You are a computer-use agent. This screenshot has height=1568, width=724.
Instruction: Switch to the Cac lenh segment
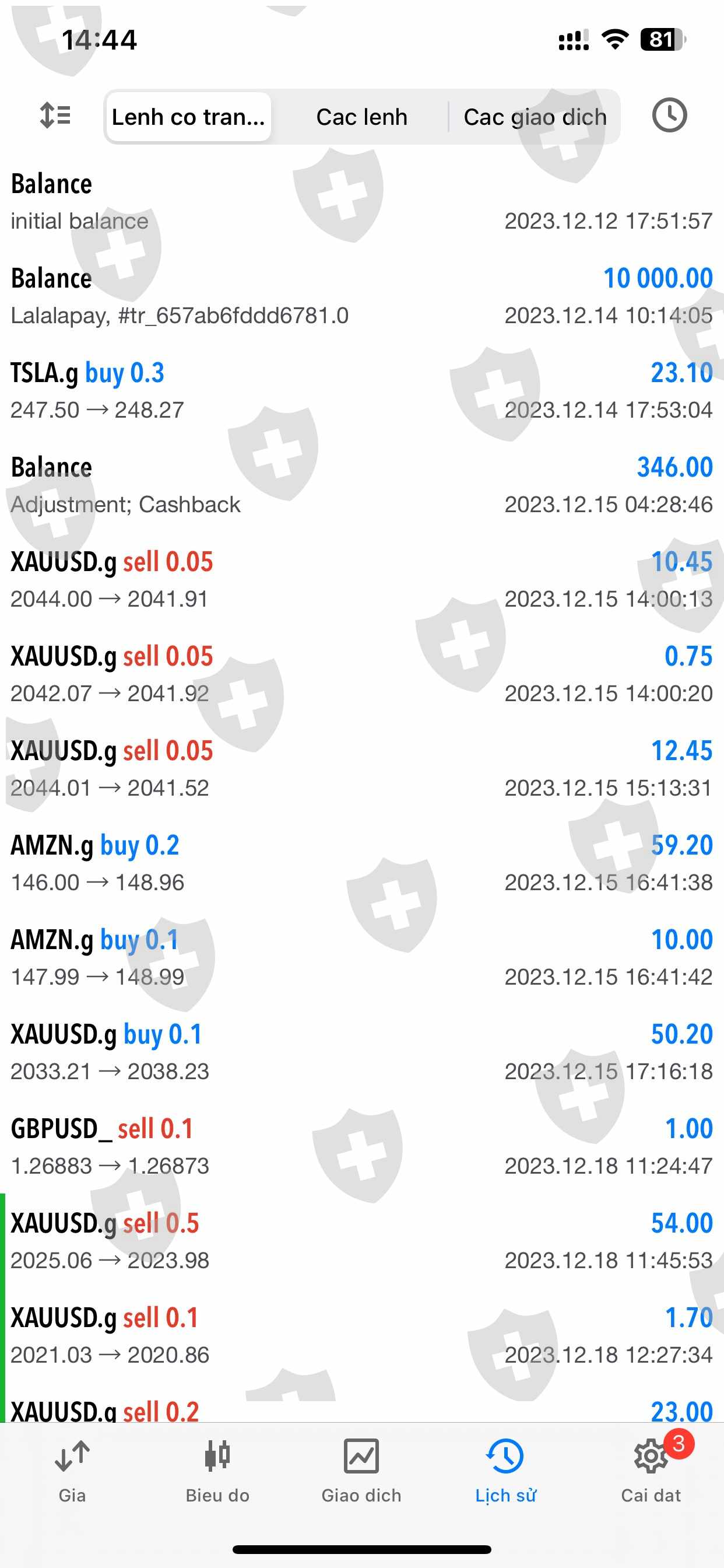[361, 116]
